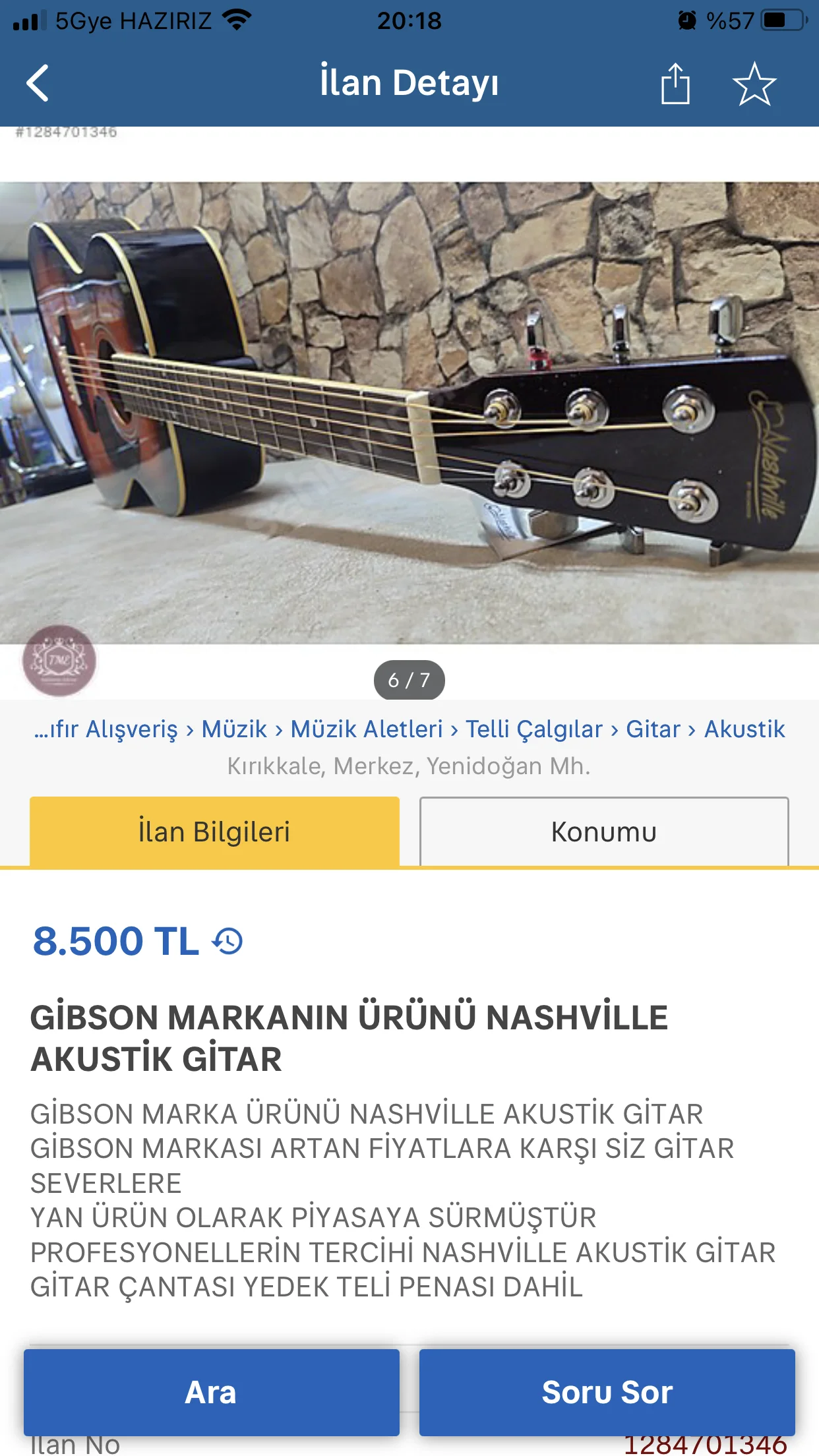Go to Müzik Aletleri category
This screenshot has width=819, height=1456.
[x=367, y=729]
